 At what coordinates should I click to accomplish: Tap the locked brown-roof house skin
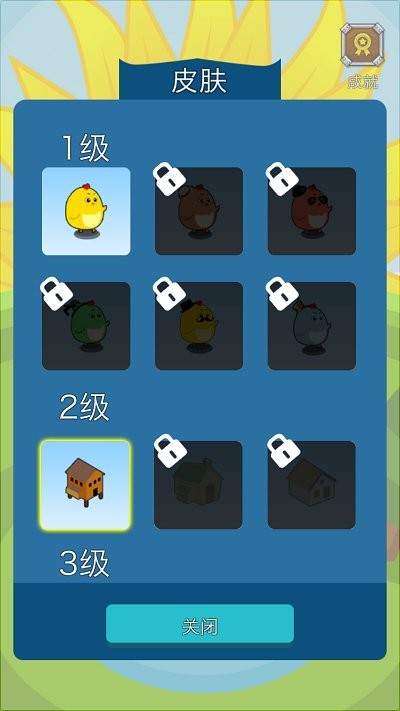click(312, 485)
